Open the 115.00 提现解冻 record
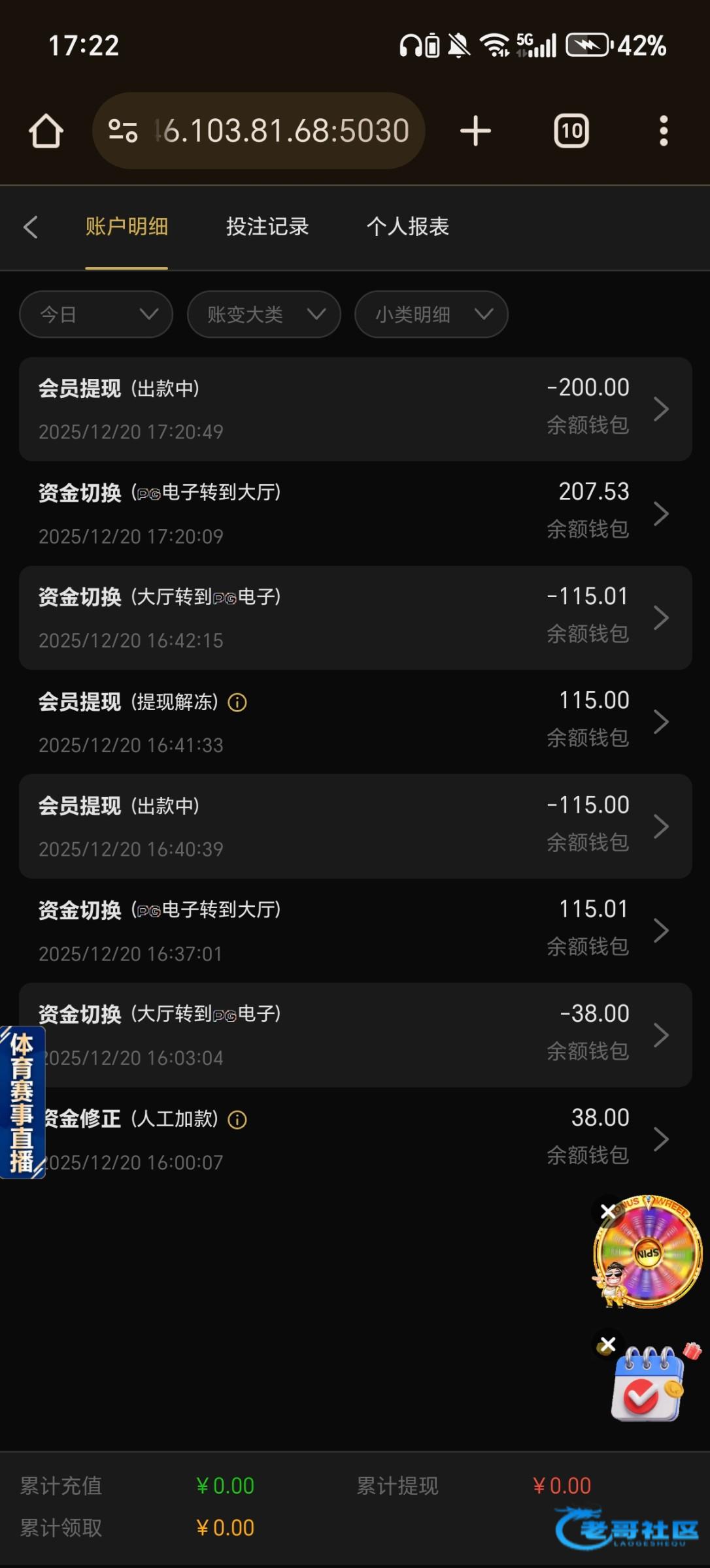Screen dimensions: 710x1568 (x=355, y=722)
